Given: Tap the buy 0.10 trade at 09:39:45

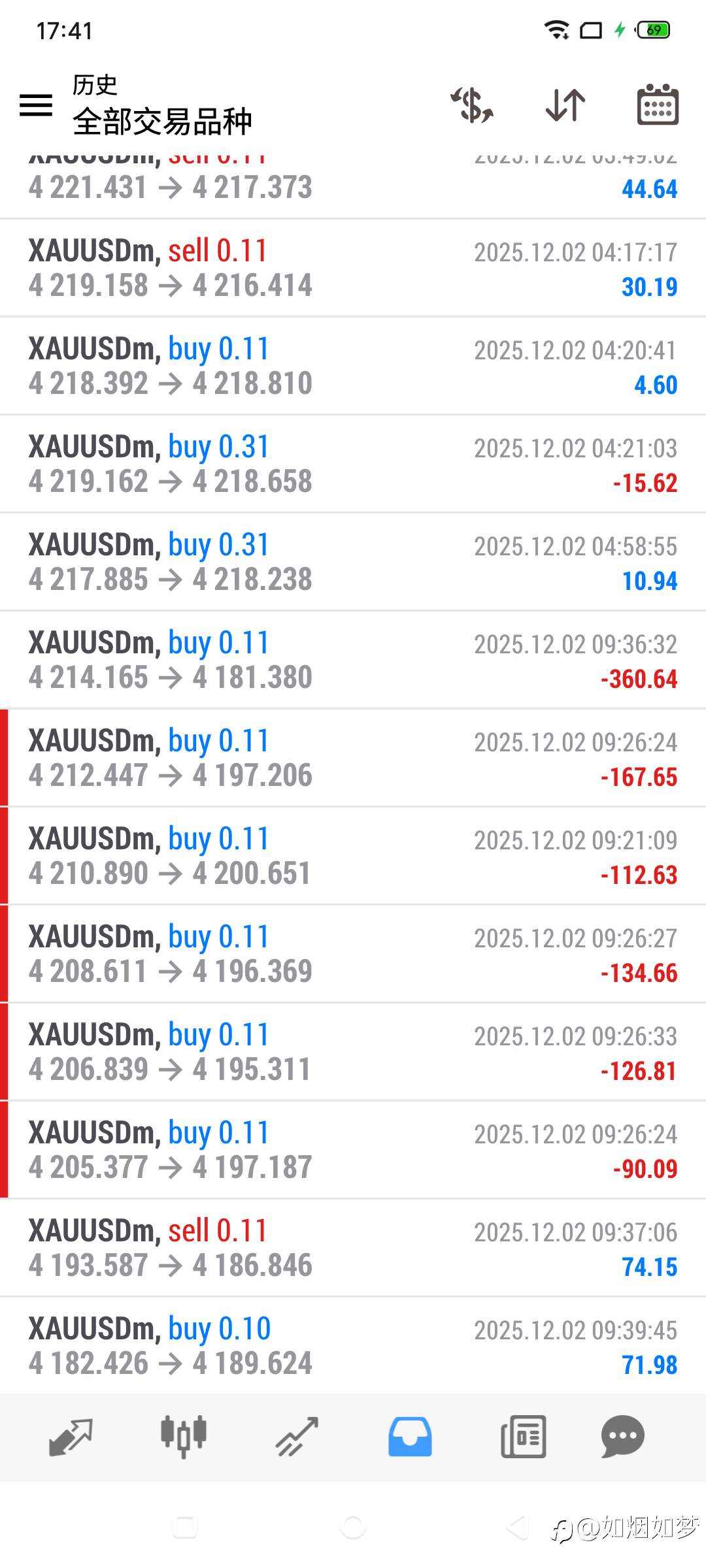Looking at the screenshot, I should [x=353, y=1345].
